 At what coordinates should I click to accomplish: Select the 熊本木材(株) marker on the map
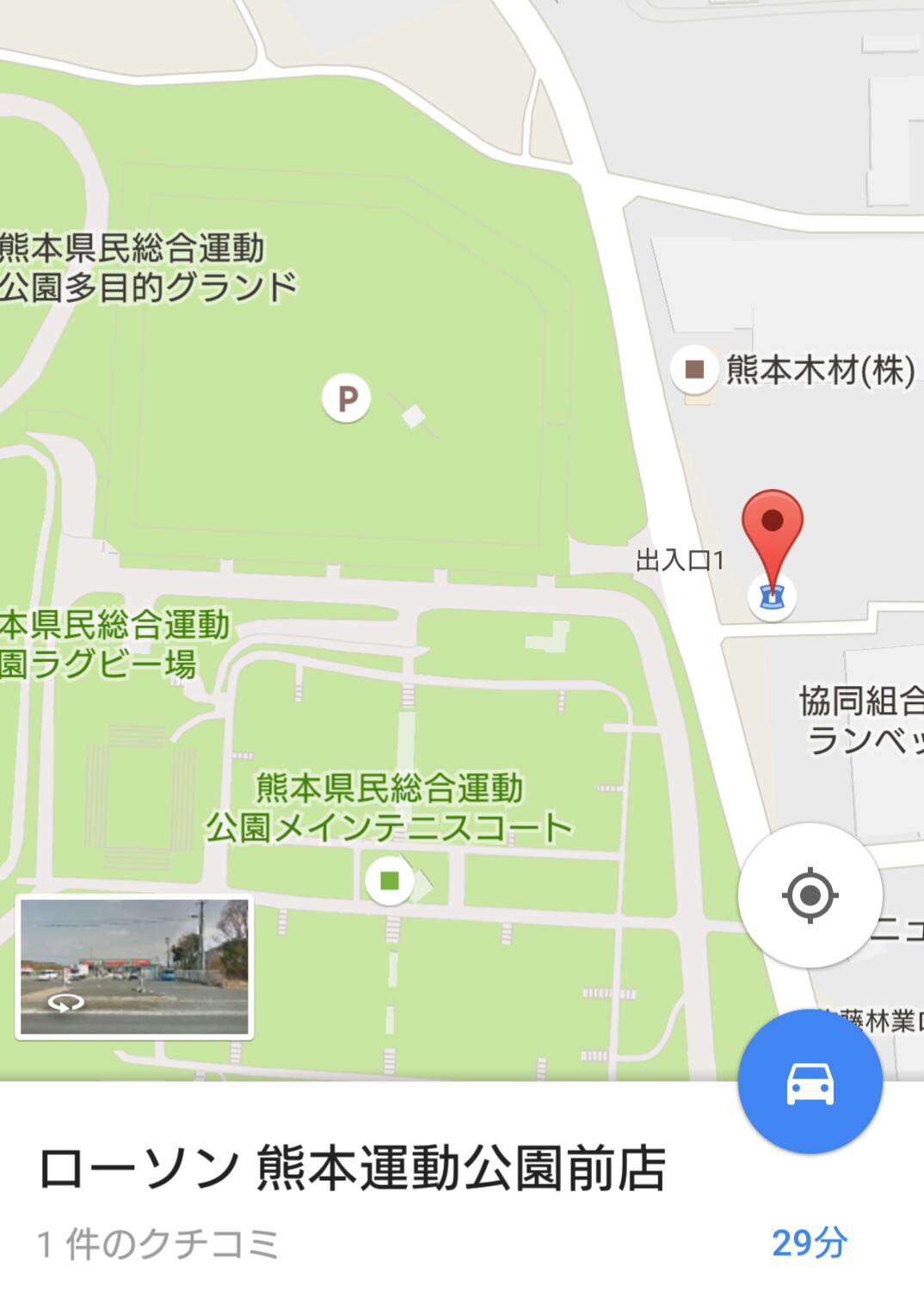[694, 369]
